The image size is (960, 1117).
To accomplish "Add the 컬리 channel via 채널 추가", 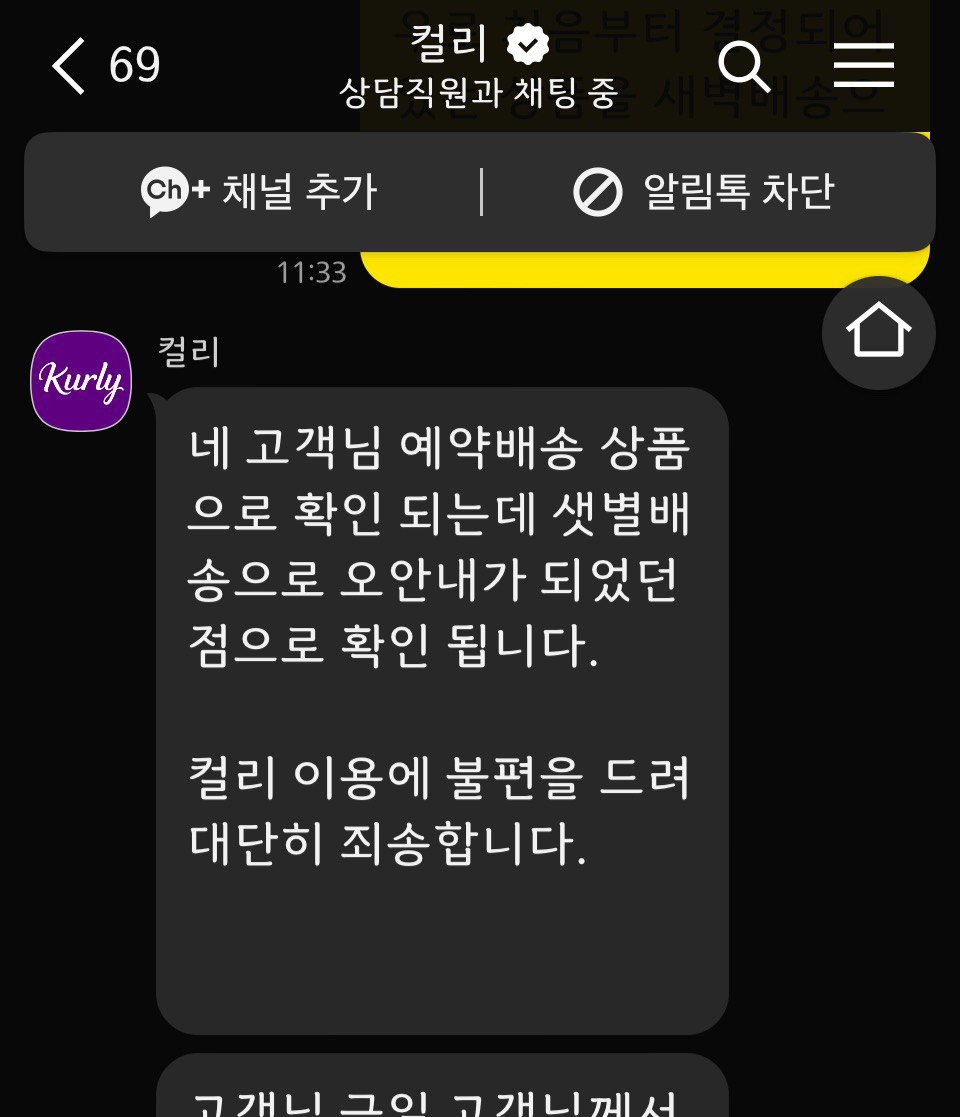I will click(x=259, y=191).
